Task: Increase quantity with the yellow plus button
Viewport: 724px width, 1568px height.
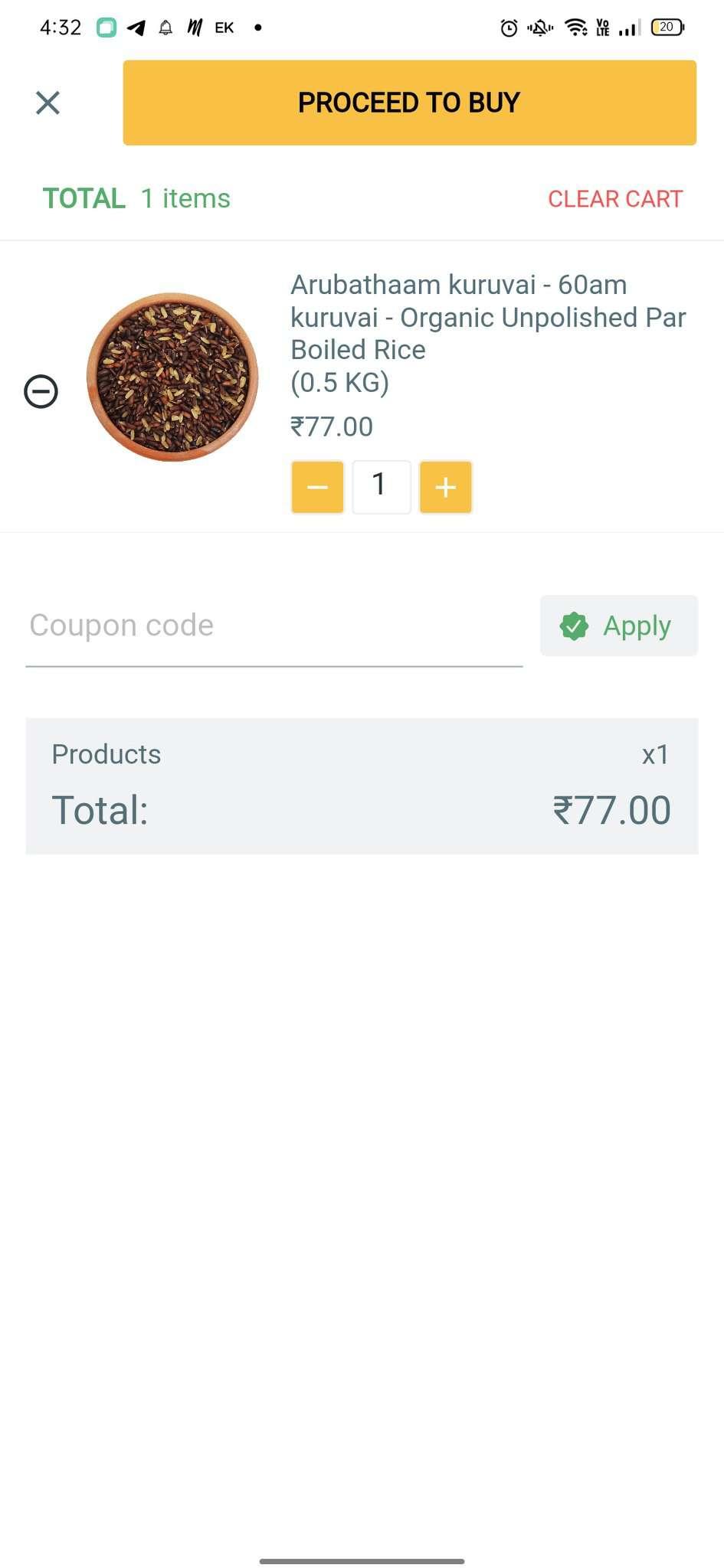Action: (446, 487)
